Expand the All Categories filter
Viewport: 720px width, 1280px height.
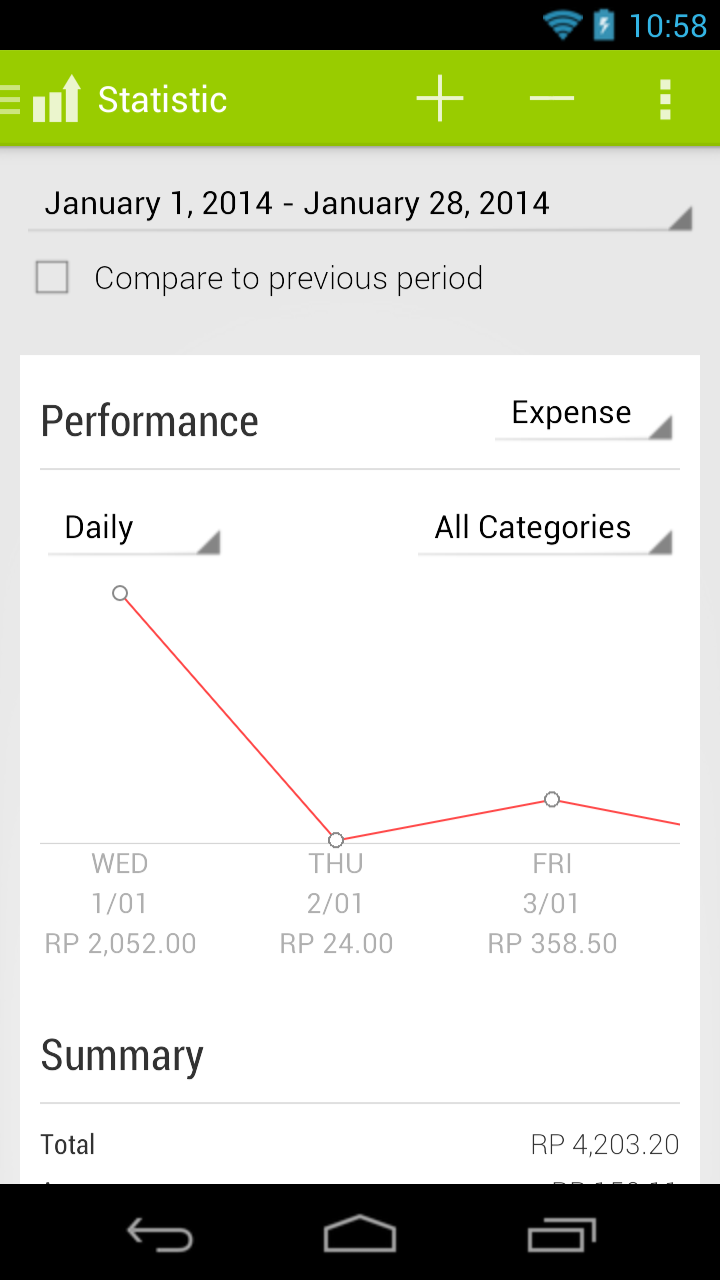pyautogui.click(x=545, y=527)
